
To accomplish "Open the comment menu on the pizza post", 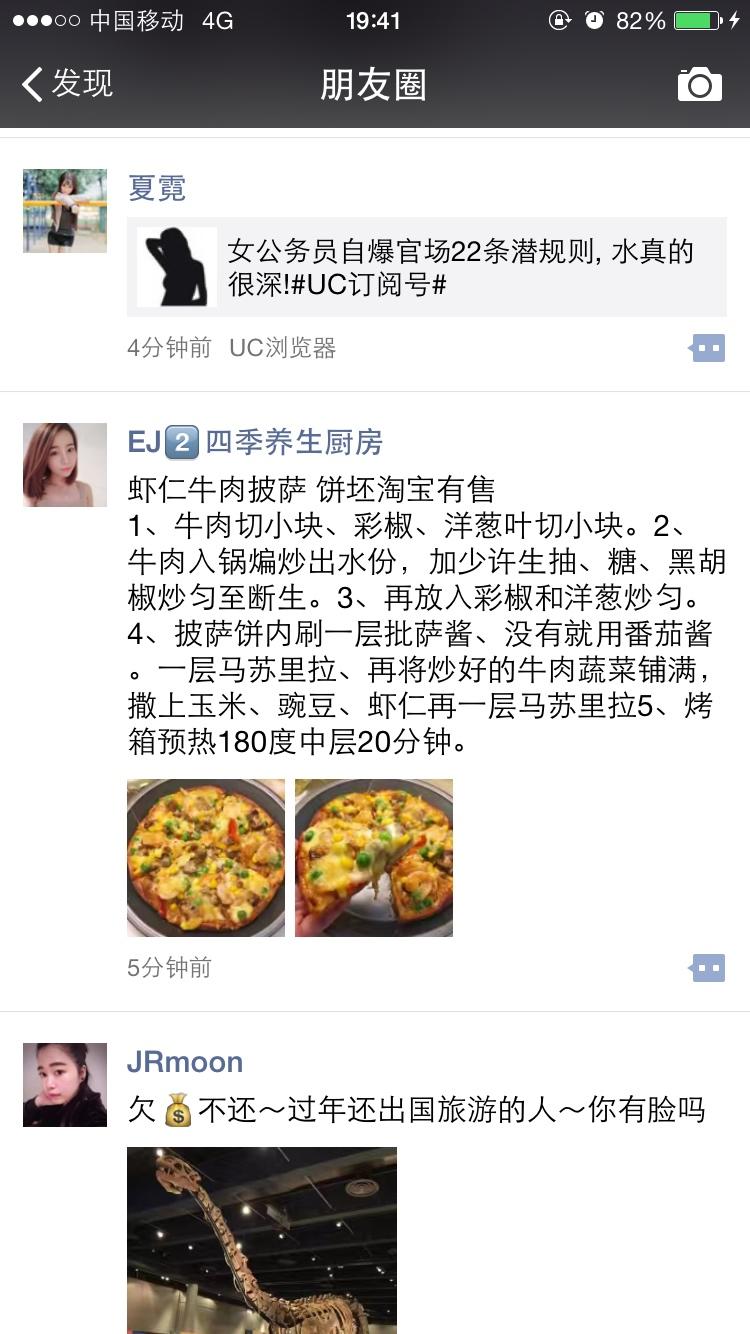I will [x=708, y=968].
